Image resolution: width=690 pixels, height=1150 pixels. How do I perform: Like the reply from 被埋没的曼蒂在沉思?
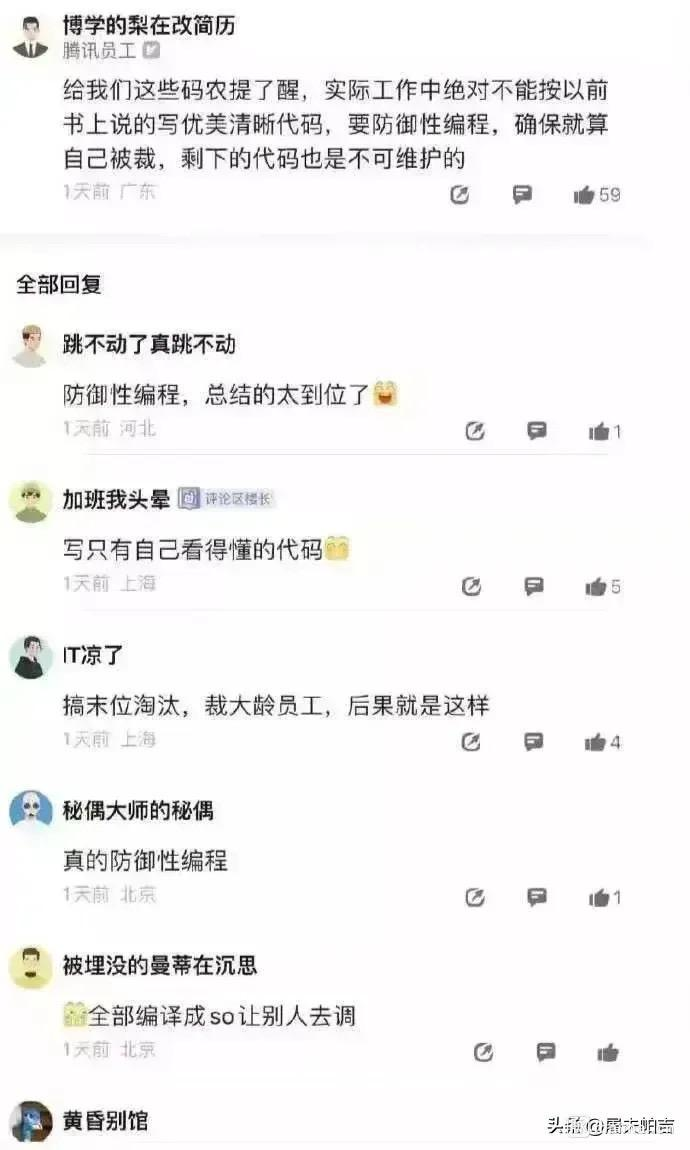pyautogui.click(x=607, y=1052)
